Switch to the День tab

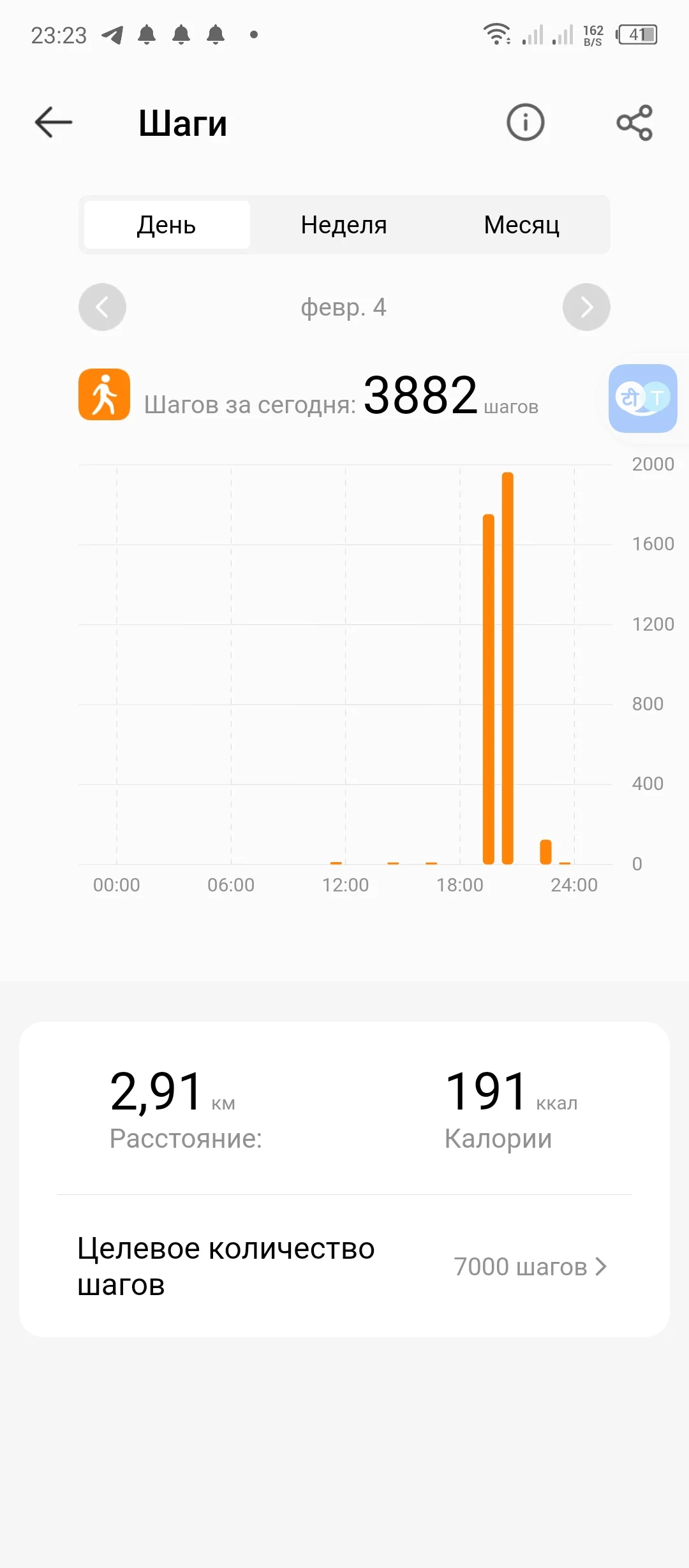[167, 225]
